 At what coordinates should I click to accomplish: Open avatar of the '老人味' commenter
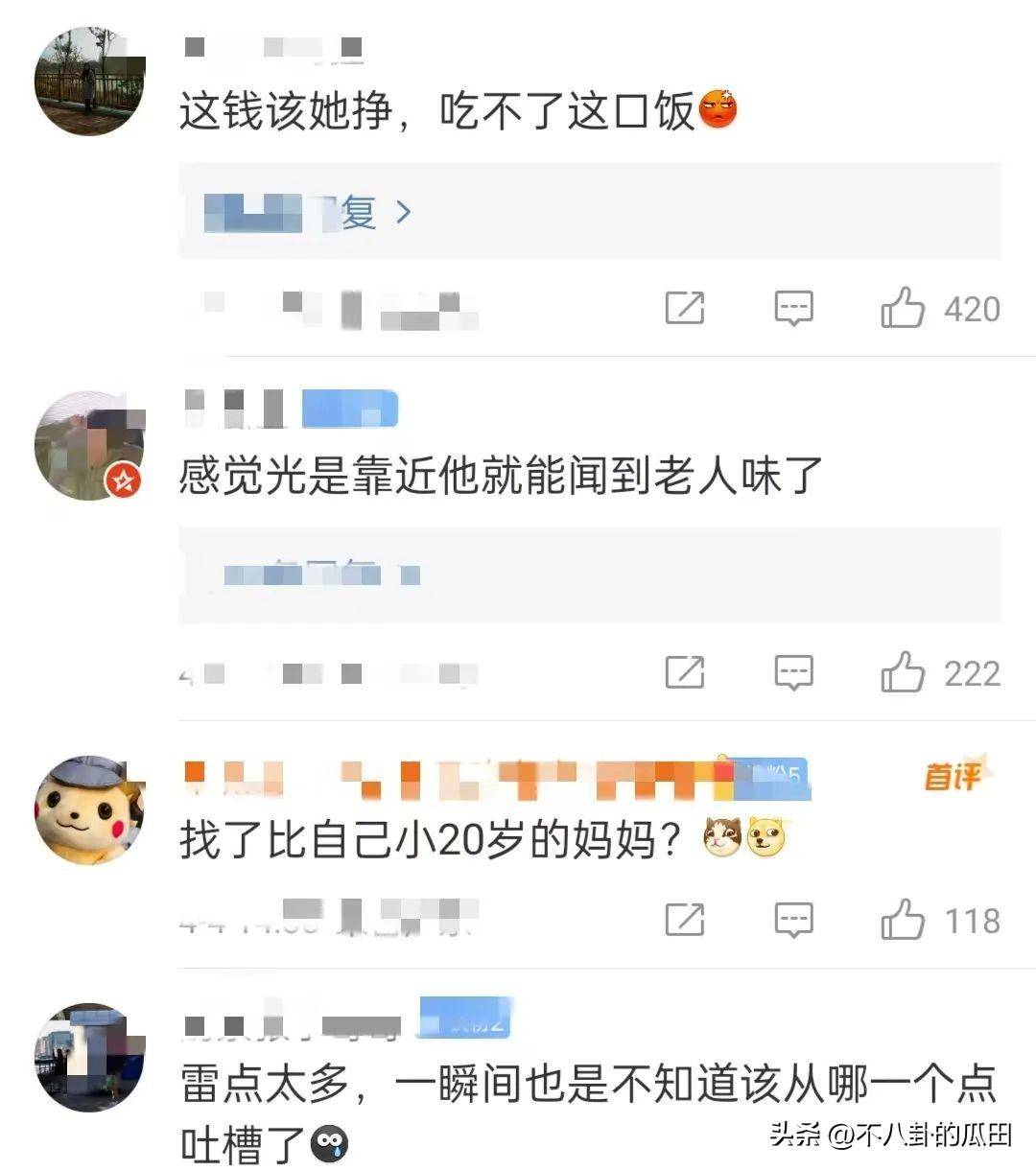coord(89,446)
